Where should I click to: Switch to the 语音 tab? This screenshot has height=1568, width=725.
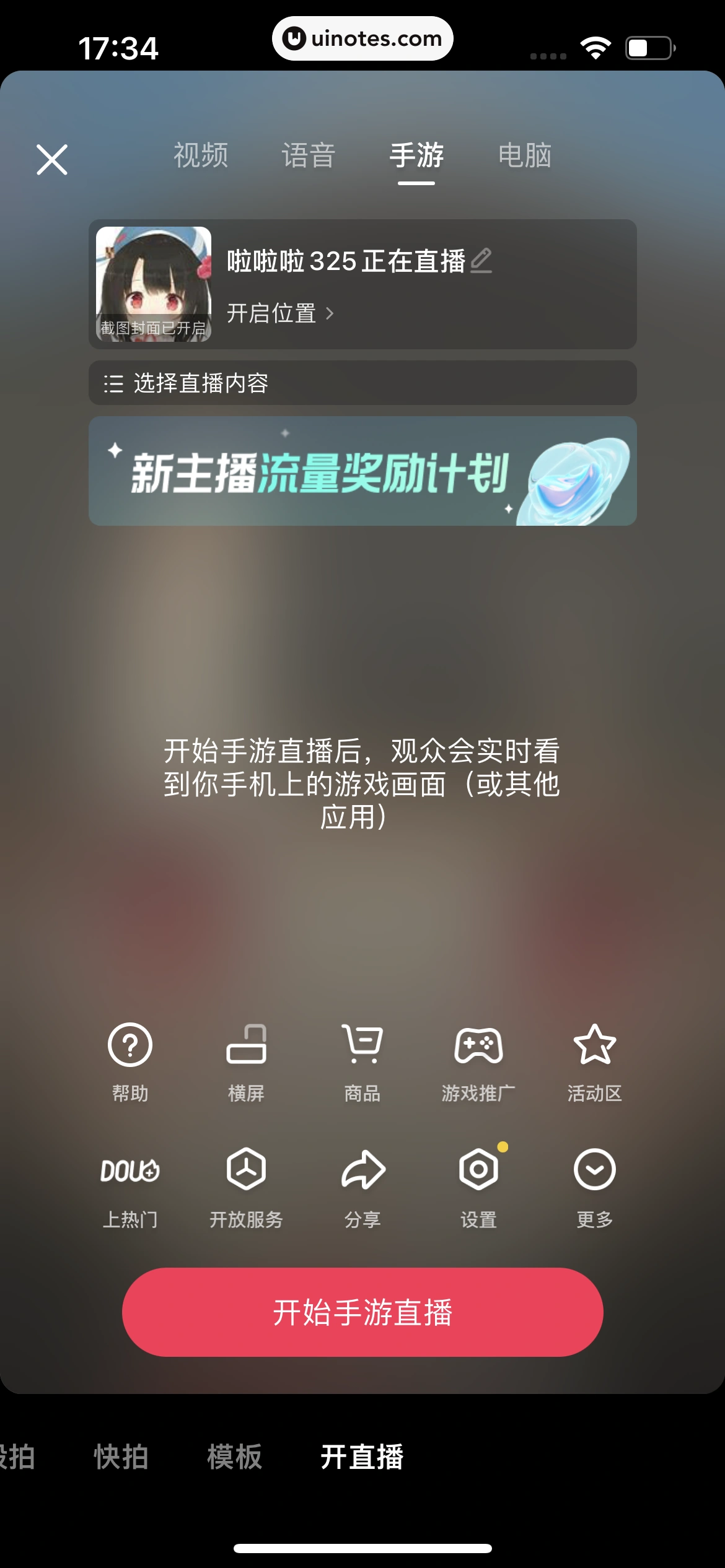307,157
